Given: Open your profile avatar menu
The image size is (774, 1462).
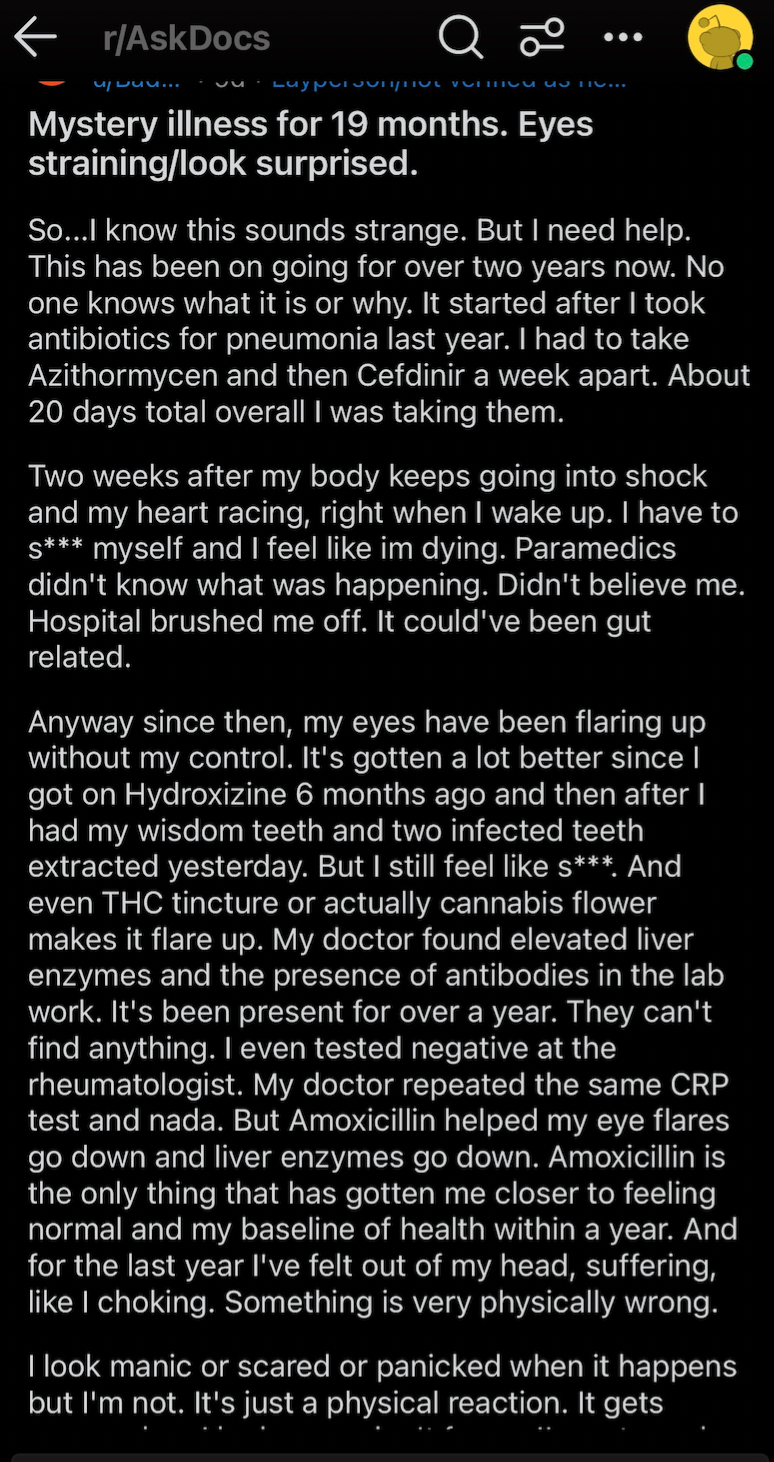Looking at the screenshot, I should [720, 38].
